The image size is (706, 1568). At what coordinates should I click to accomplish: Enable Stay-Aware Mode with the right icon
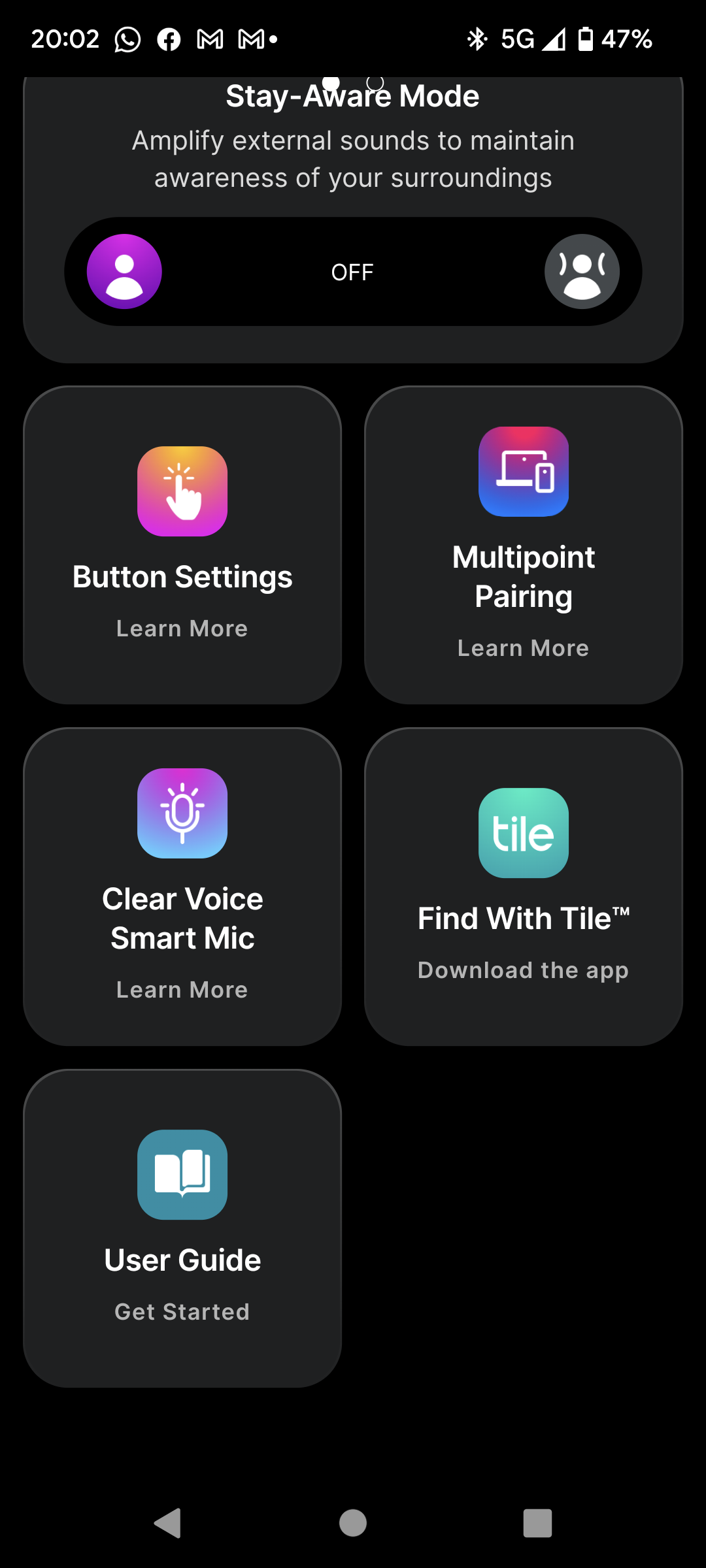click(x=582, y=271)
